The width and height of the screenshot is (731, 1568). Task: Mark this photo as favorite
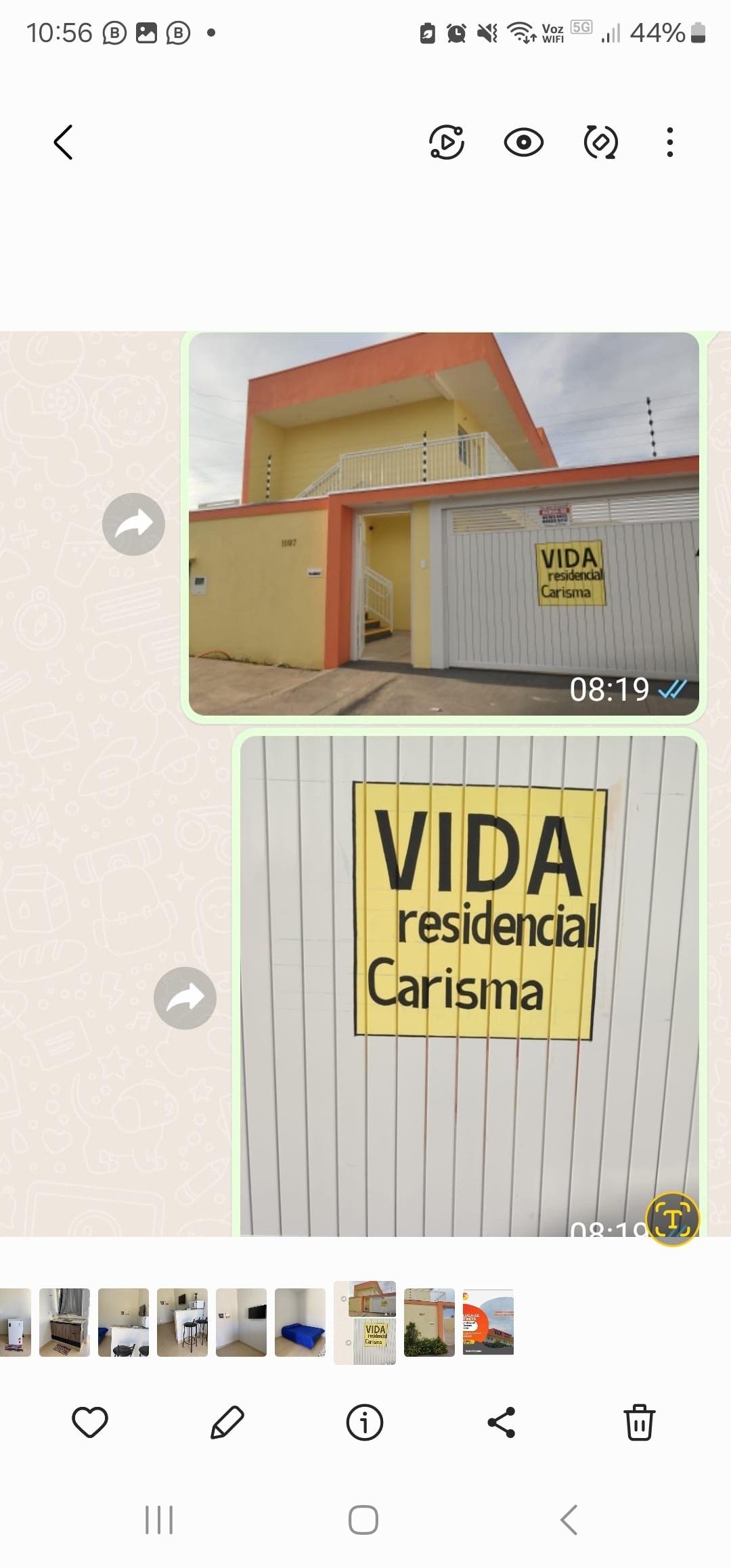(x=90, y=1422)
